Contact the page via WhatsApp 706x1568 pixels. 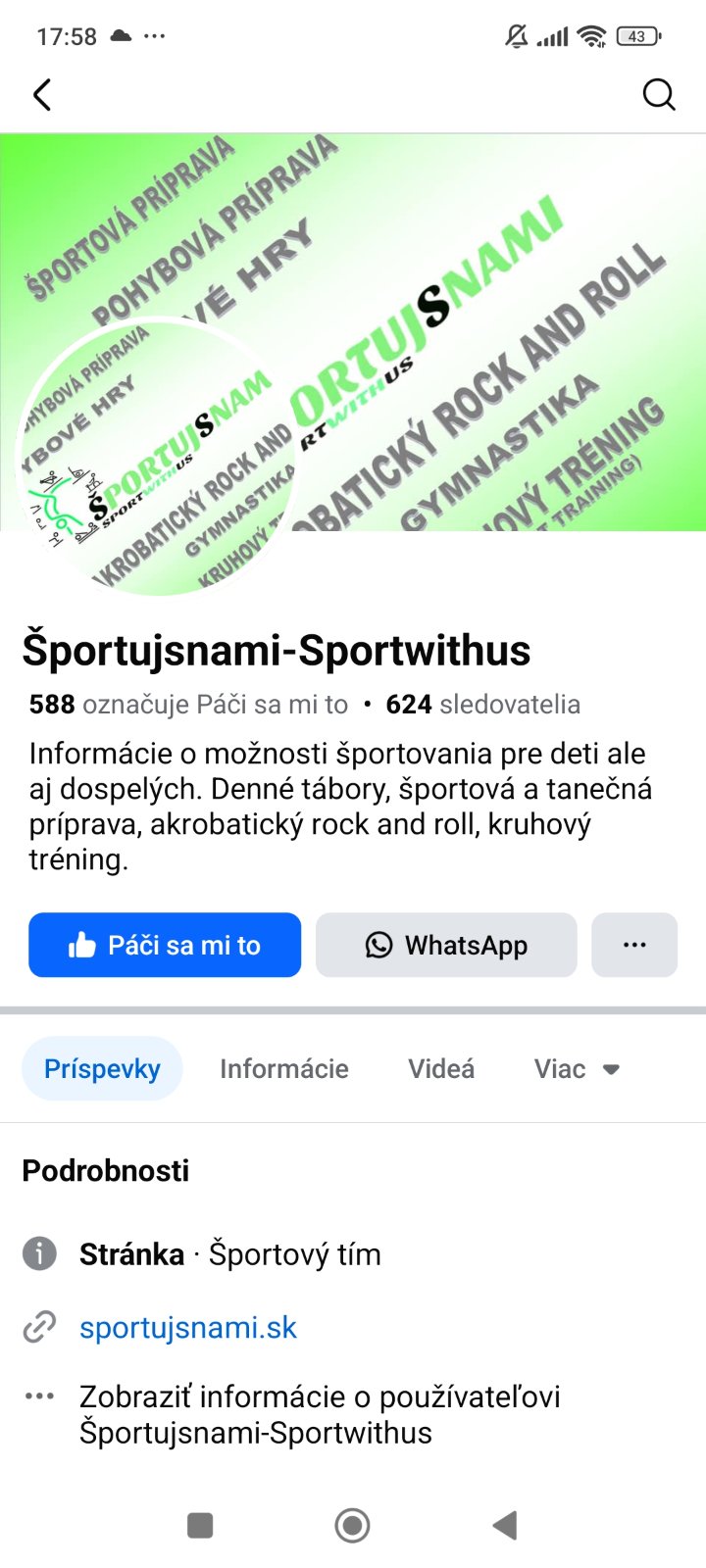[x=446, y=945]
